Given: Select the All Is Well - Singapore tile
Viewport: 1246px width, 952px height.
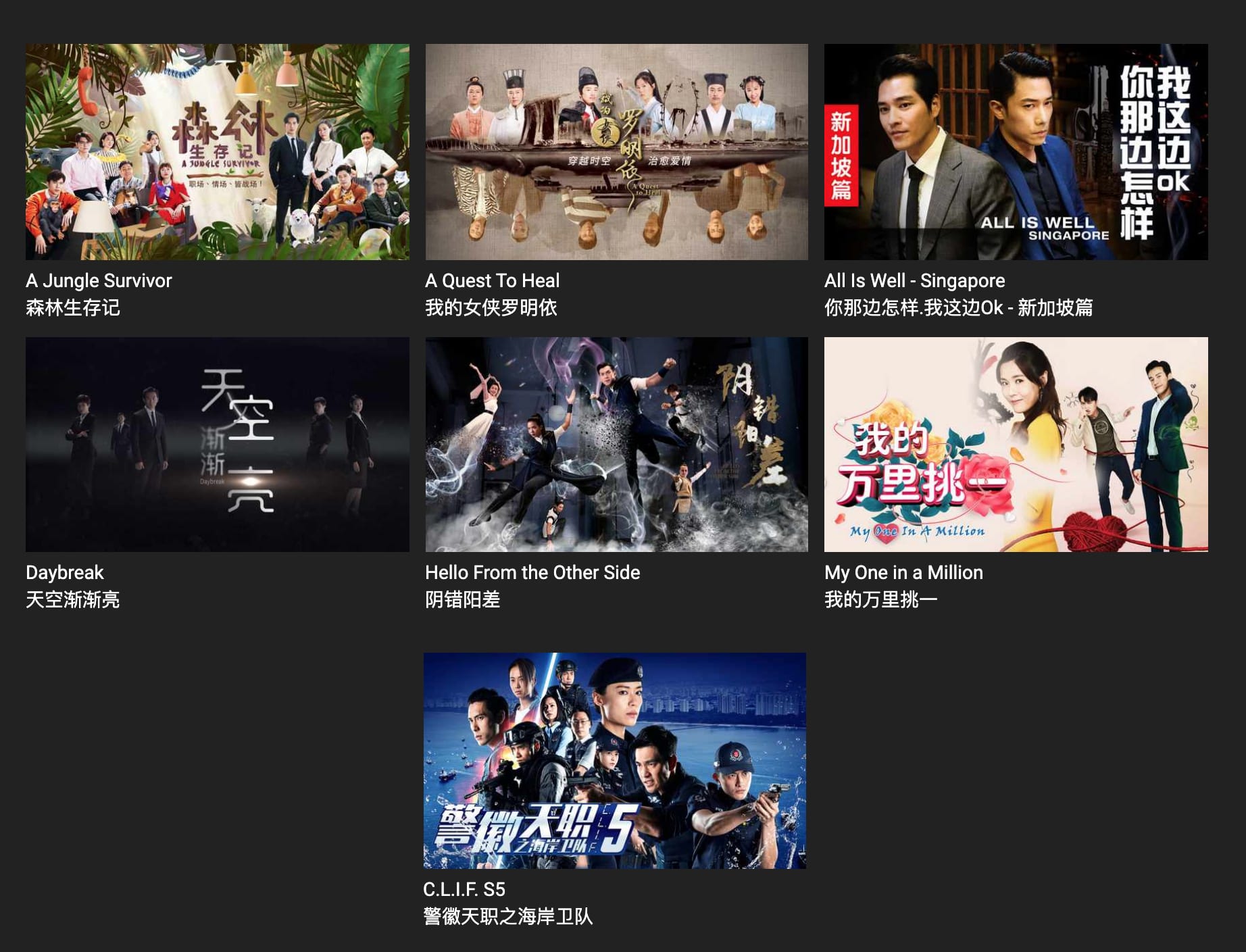Looking at the screenshot, I should coord(1016,152).
